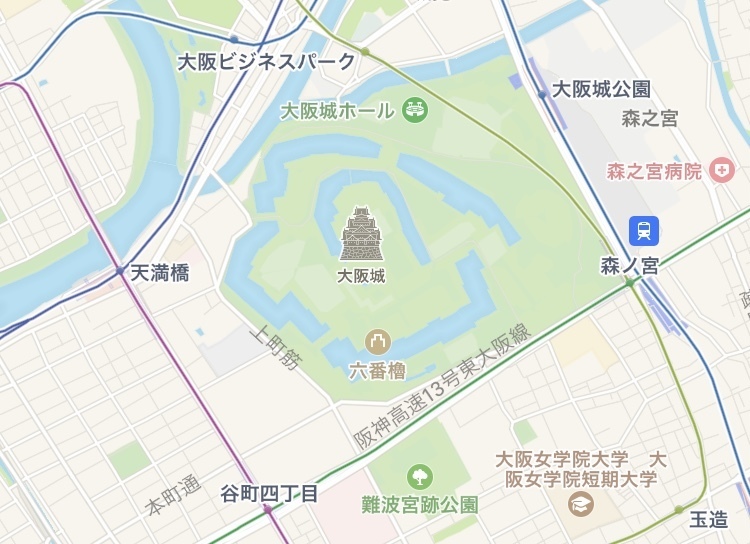Select 谷町四丁目 station marker

coord(267,510)
